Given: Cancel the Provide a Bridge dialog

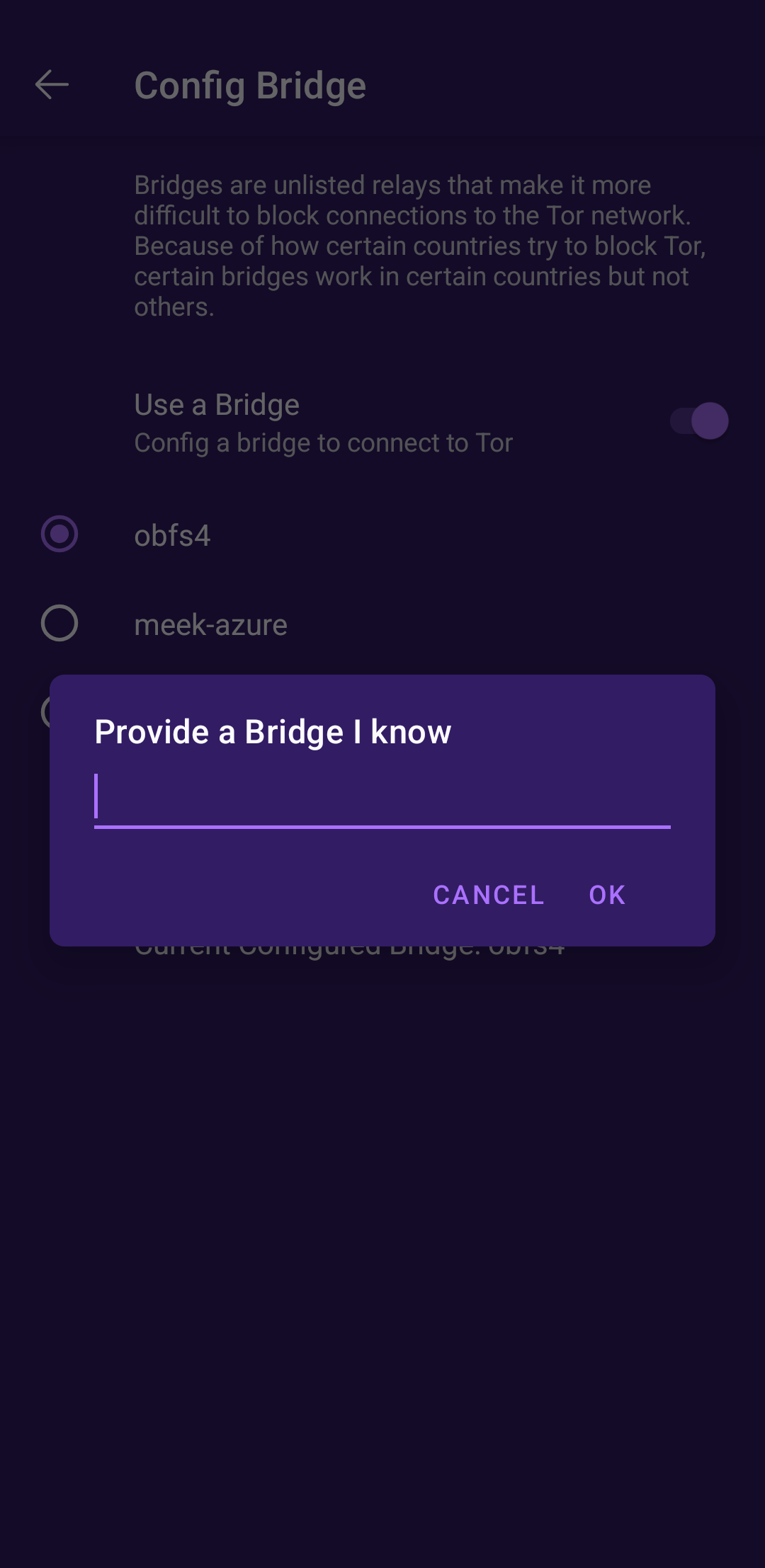Looking at the screenshot, I should pyautogui.click(x=489, y=895).
